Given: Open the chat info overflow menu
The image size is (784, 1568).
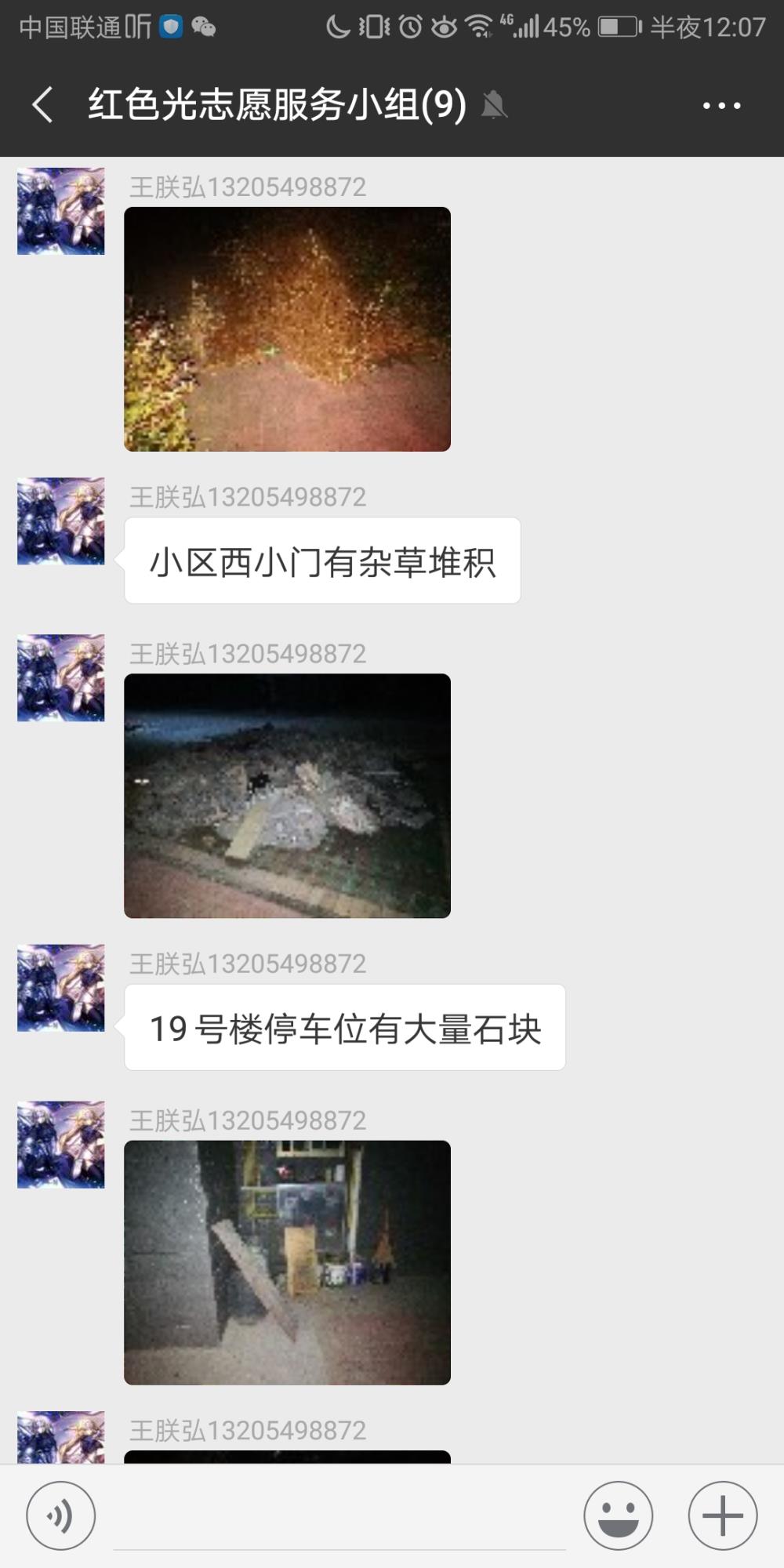Looking at the screenshot, I should (721, 105).
